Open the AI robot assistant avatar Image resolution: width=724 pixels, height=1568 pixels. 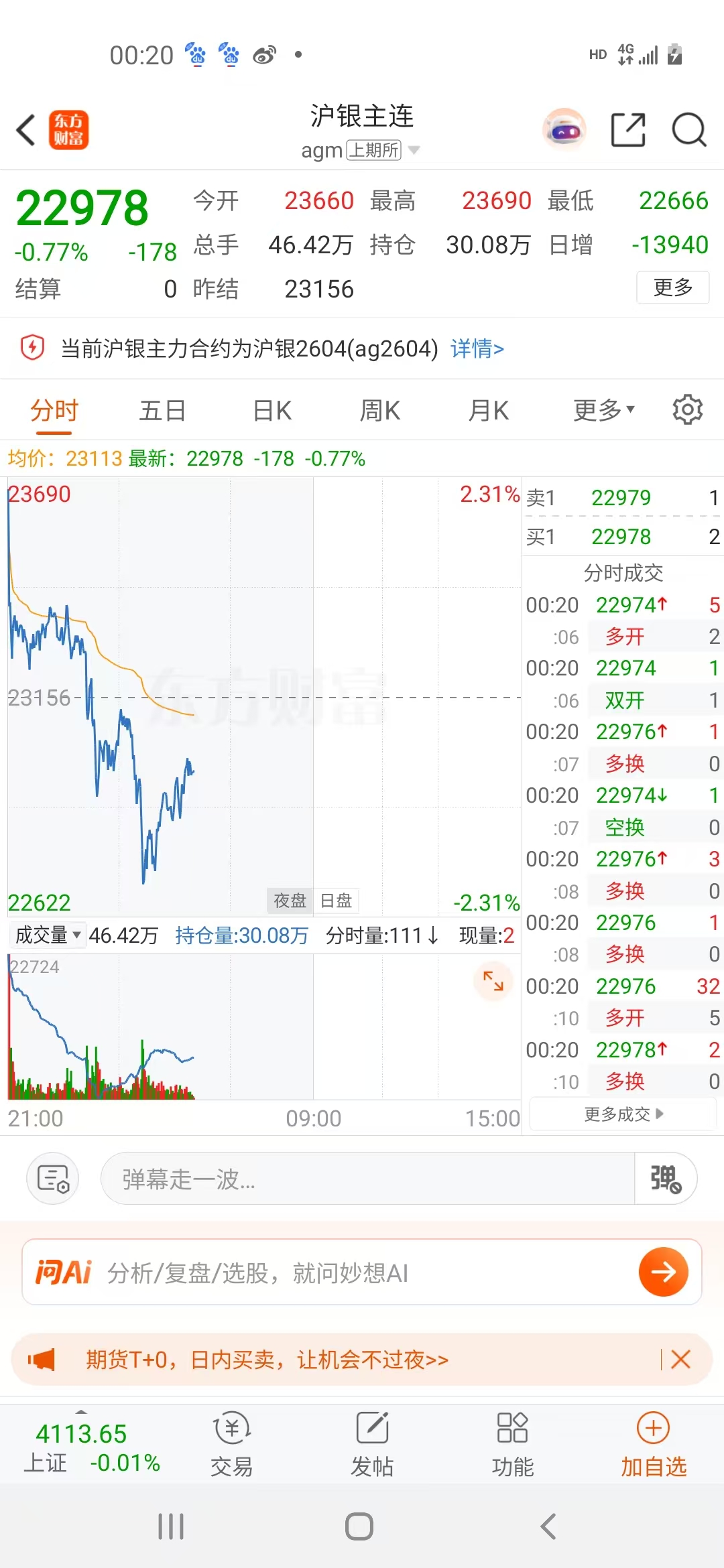tap(564, 130)
